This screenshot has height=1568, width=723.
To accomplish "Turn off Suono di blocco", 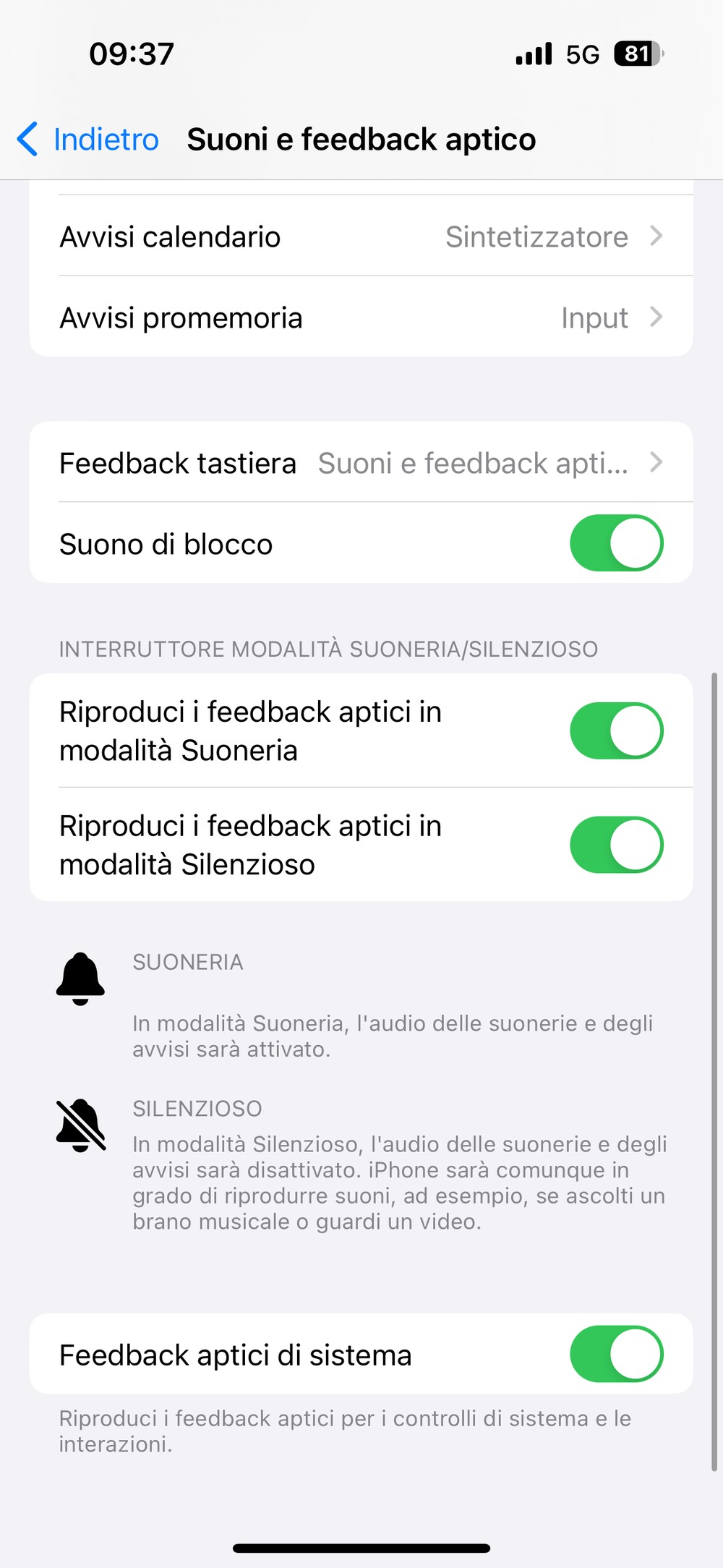I will [x=616, y=543].
